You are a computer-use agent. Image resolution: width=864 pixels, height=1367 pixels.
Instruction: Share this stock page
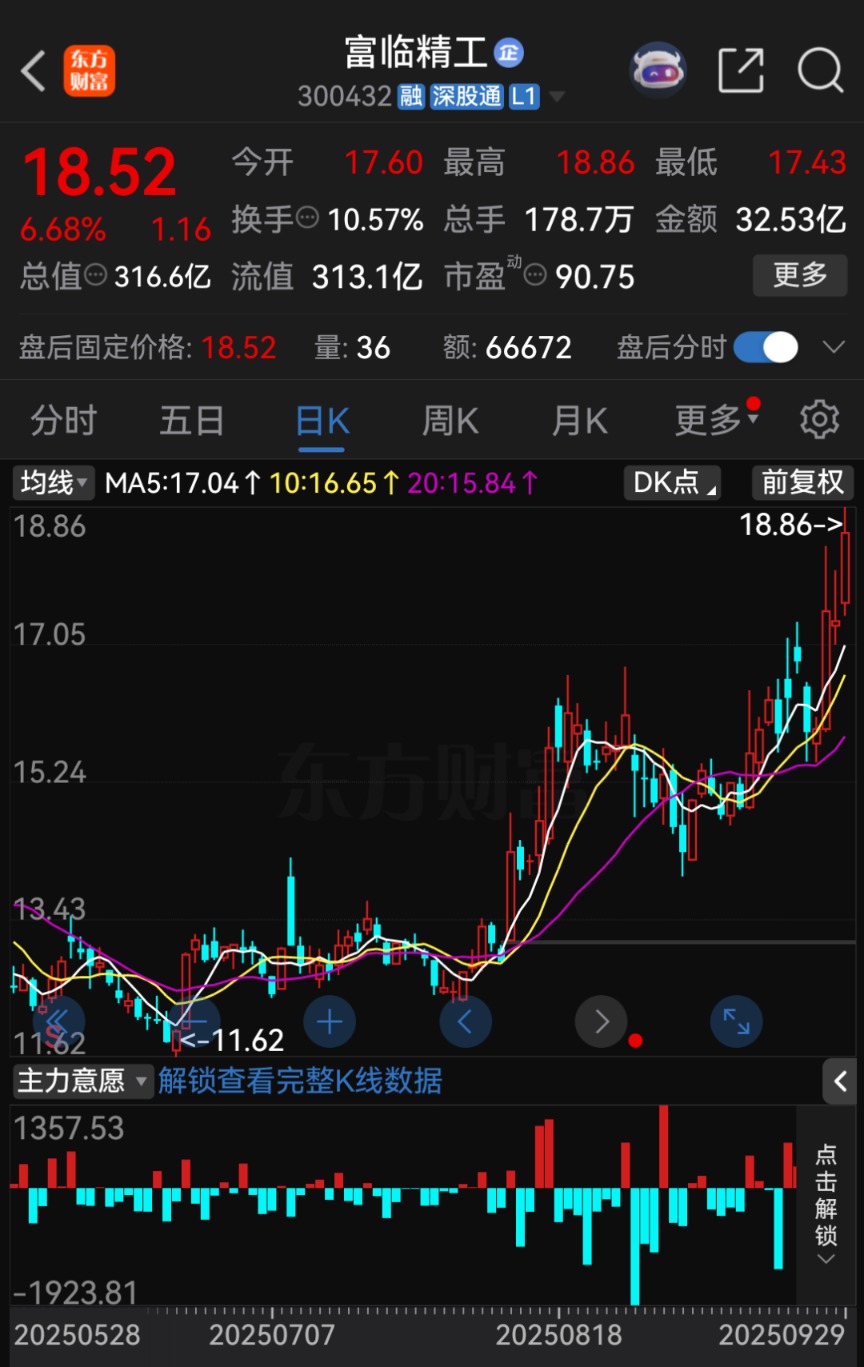[x=741, y=71]
